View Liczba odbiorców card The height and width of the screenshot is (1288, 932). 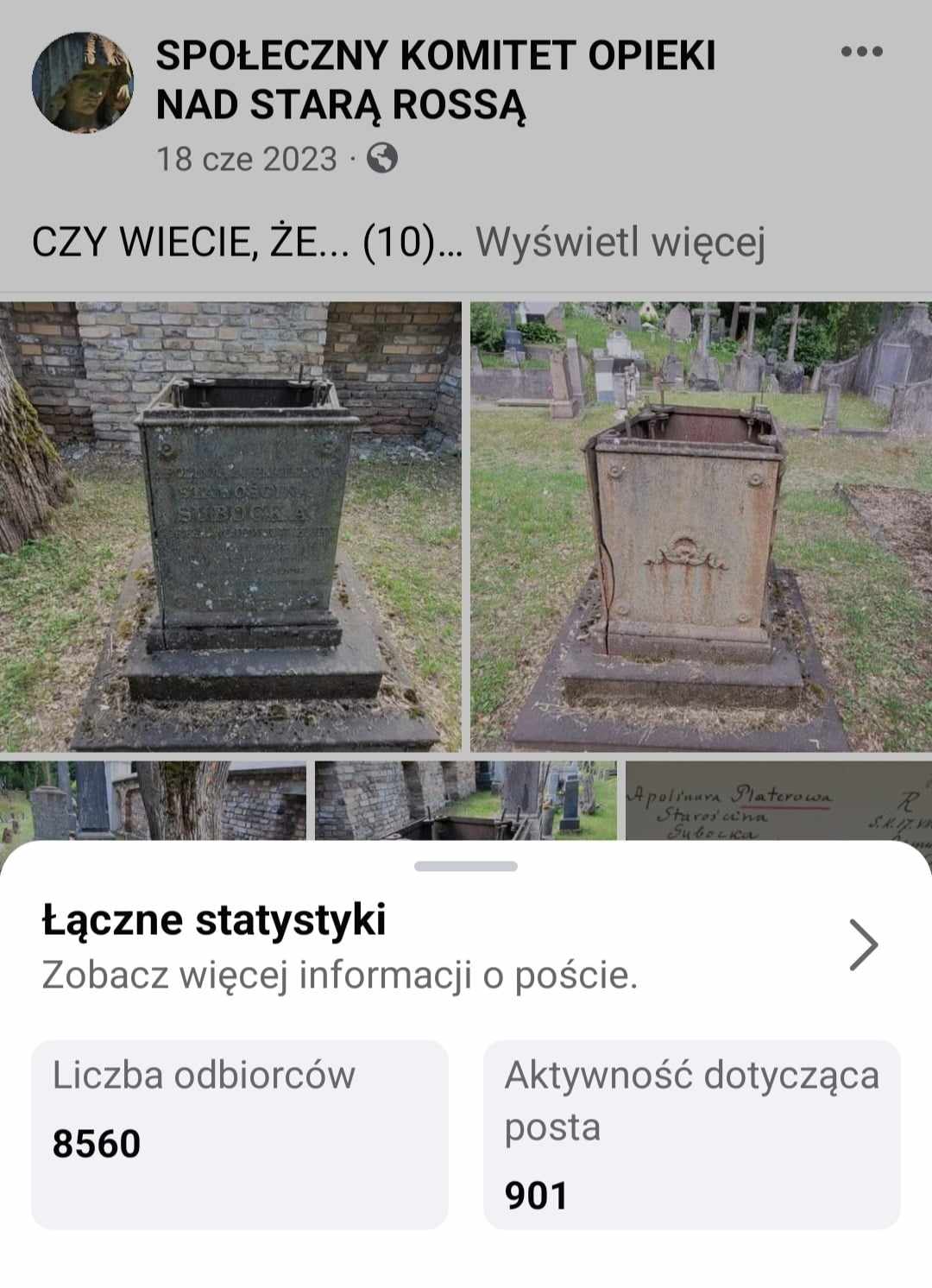click(240, 1133)
